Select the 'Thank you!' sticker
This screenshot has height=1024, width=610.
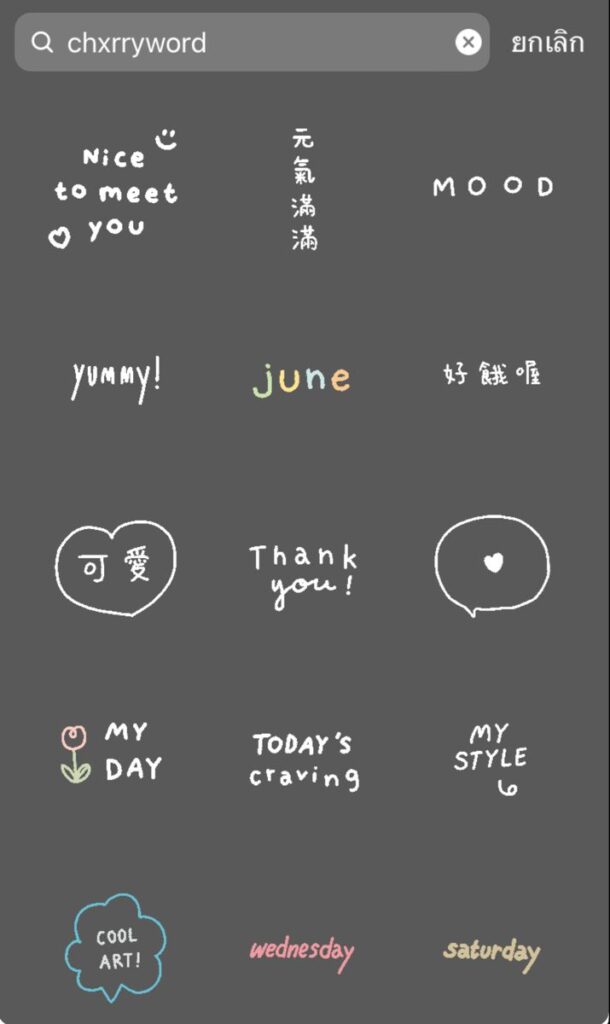click(x=303, y=571)
